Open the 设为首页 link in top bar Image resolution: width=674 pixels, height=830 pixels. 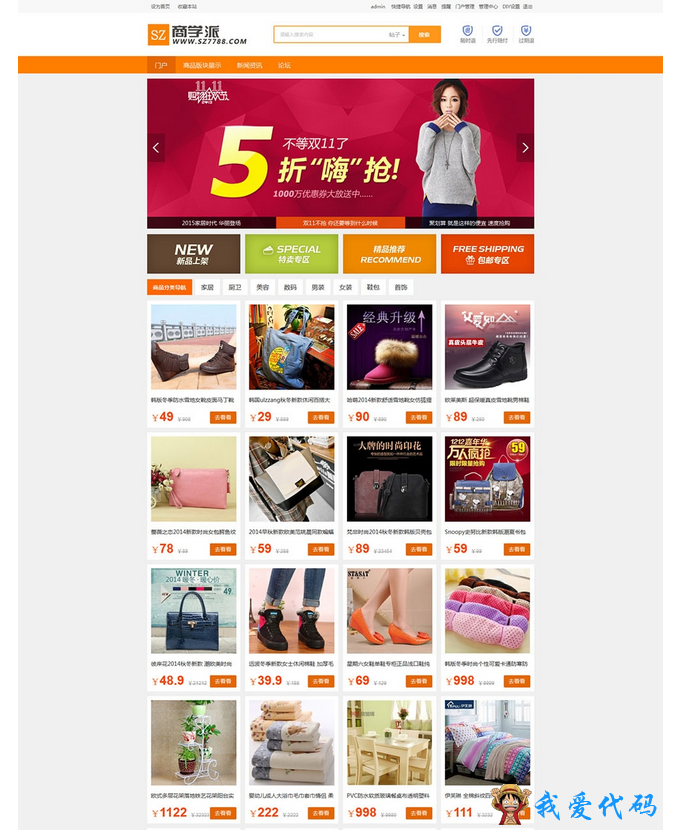[160, 6]
